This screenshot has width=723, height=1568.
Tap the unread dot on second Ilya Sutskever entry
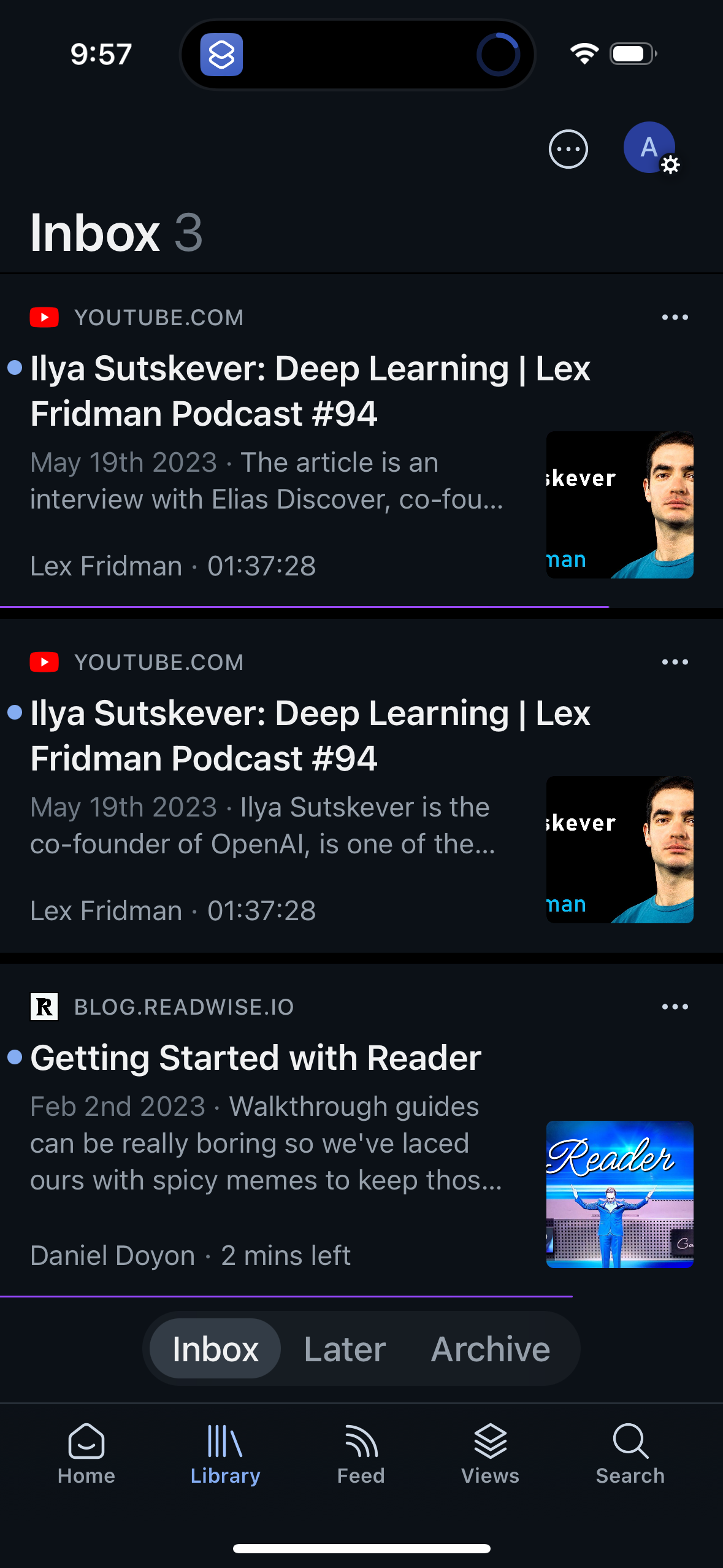[x=14, y=712]
